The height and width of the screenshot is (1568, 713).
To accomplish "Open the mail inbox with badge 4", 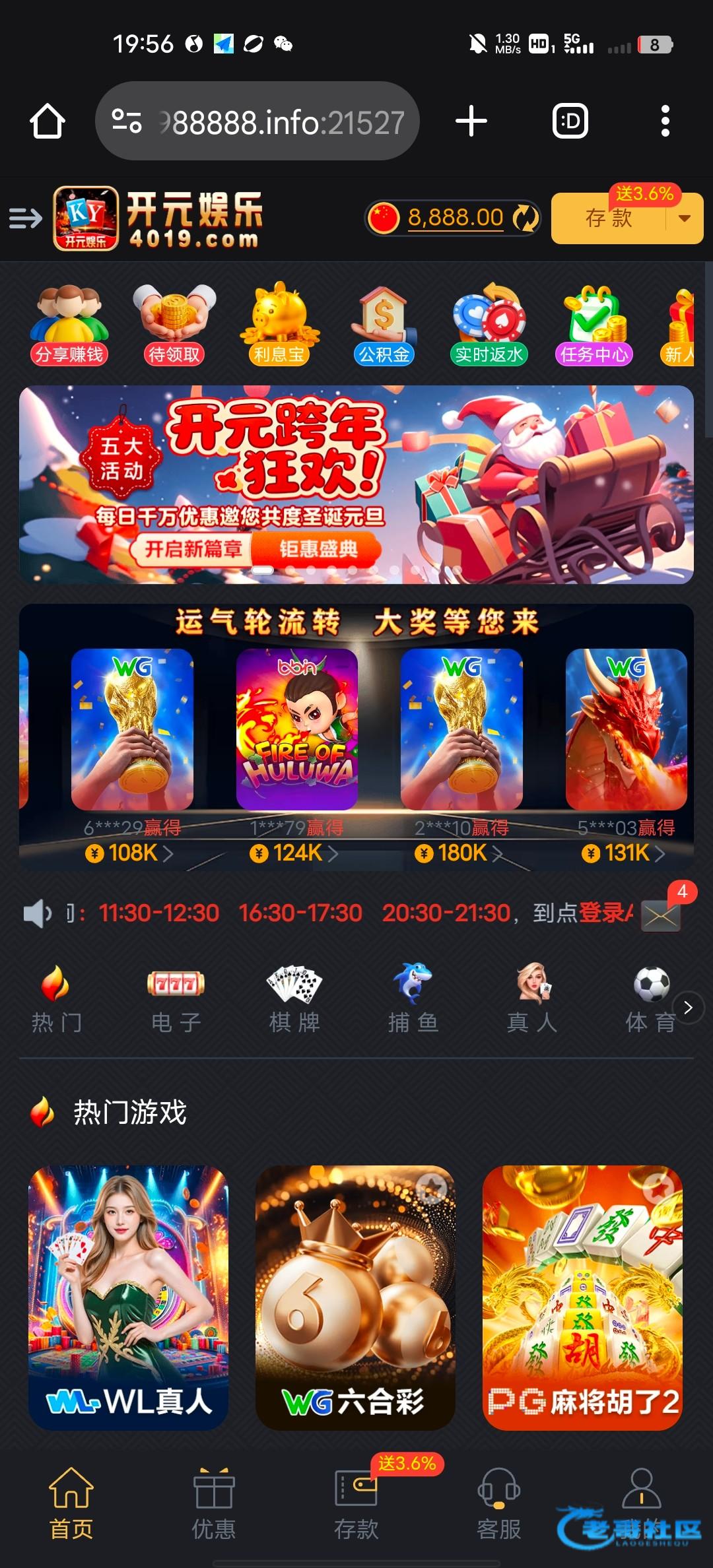I will coord(661,916).
